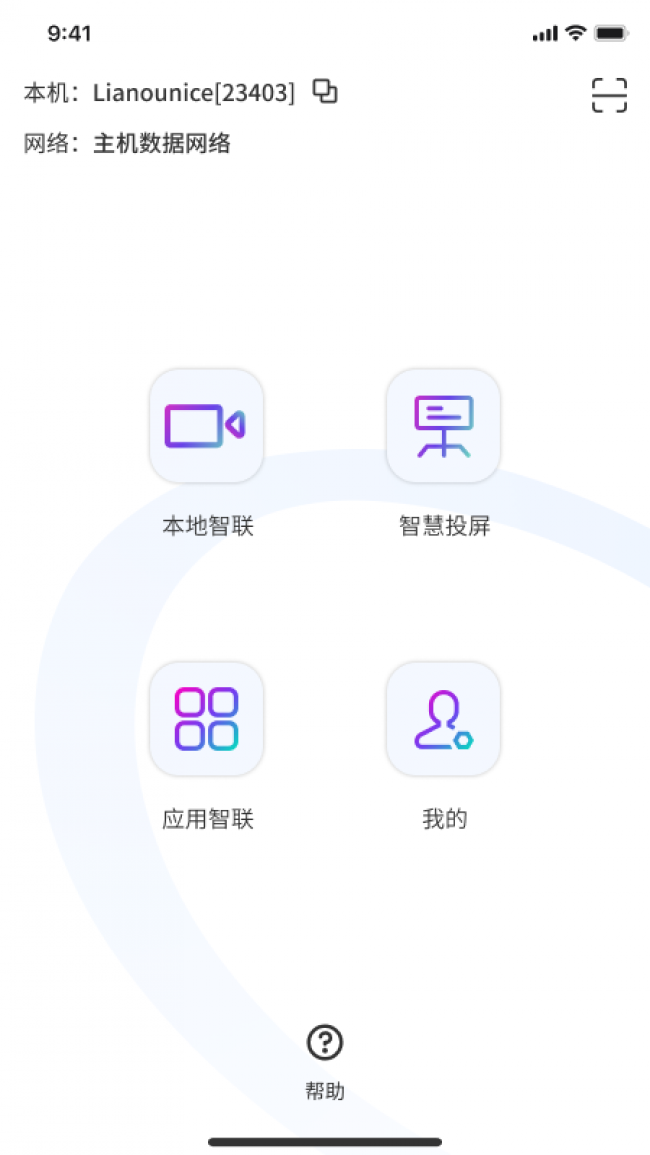Copy the device name Lianounice[23403]
This screenshot has height=1155, width=650.
[x=325, y=92]
